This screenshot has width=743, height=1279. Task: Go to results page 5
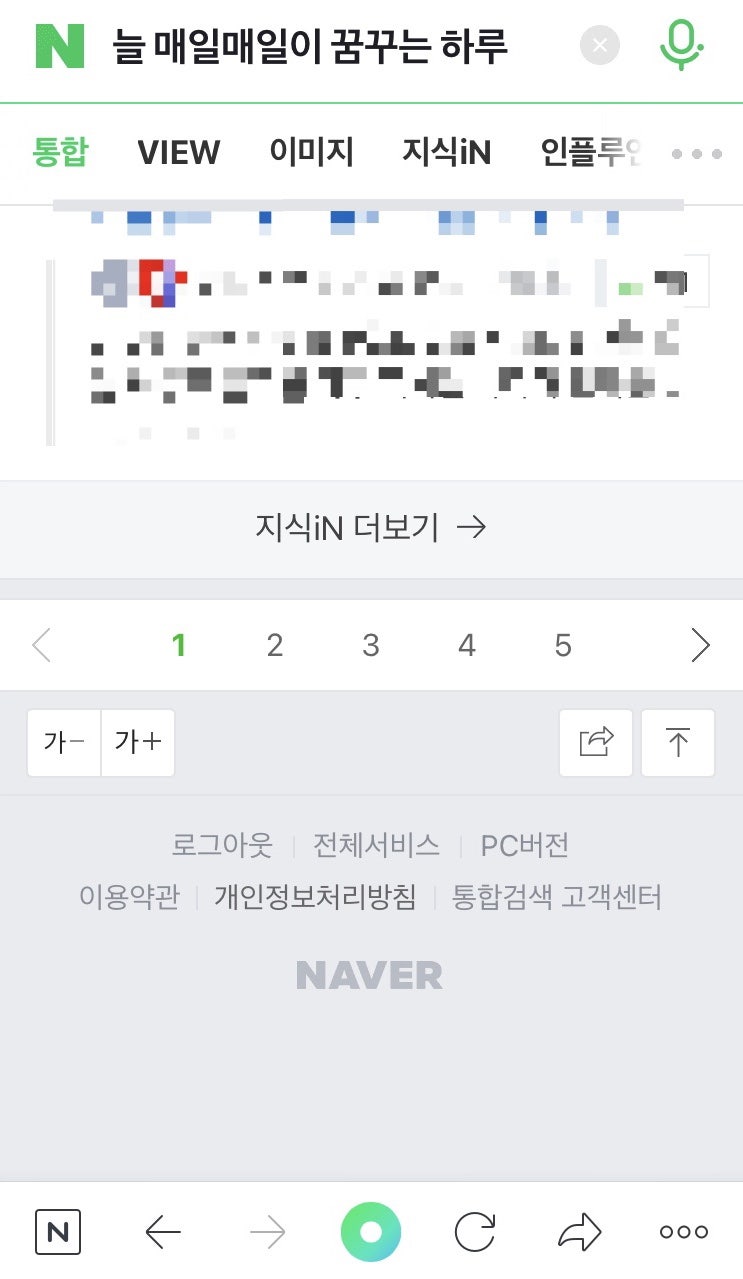tap(563, 646)
